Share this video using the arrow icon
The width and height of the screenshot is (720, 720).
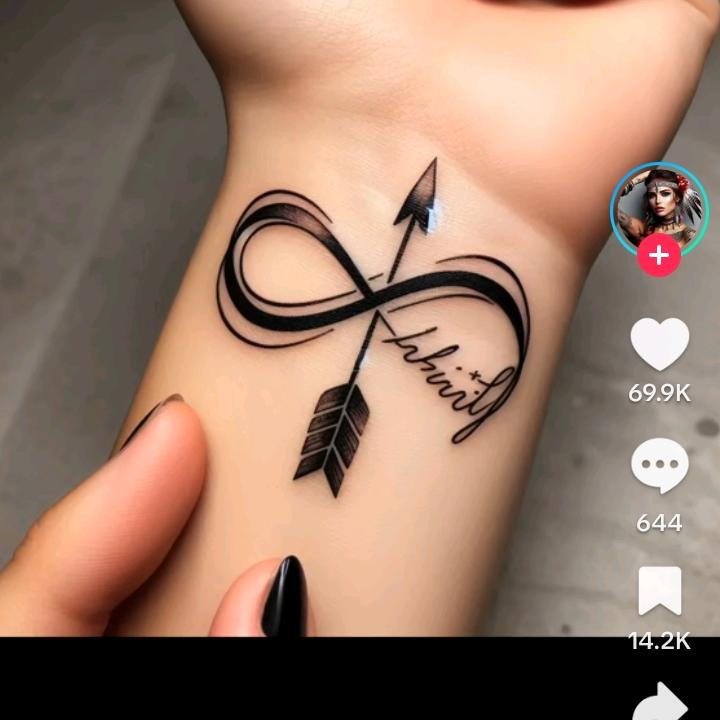pos(661,703)
